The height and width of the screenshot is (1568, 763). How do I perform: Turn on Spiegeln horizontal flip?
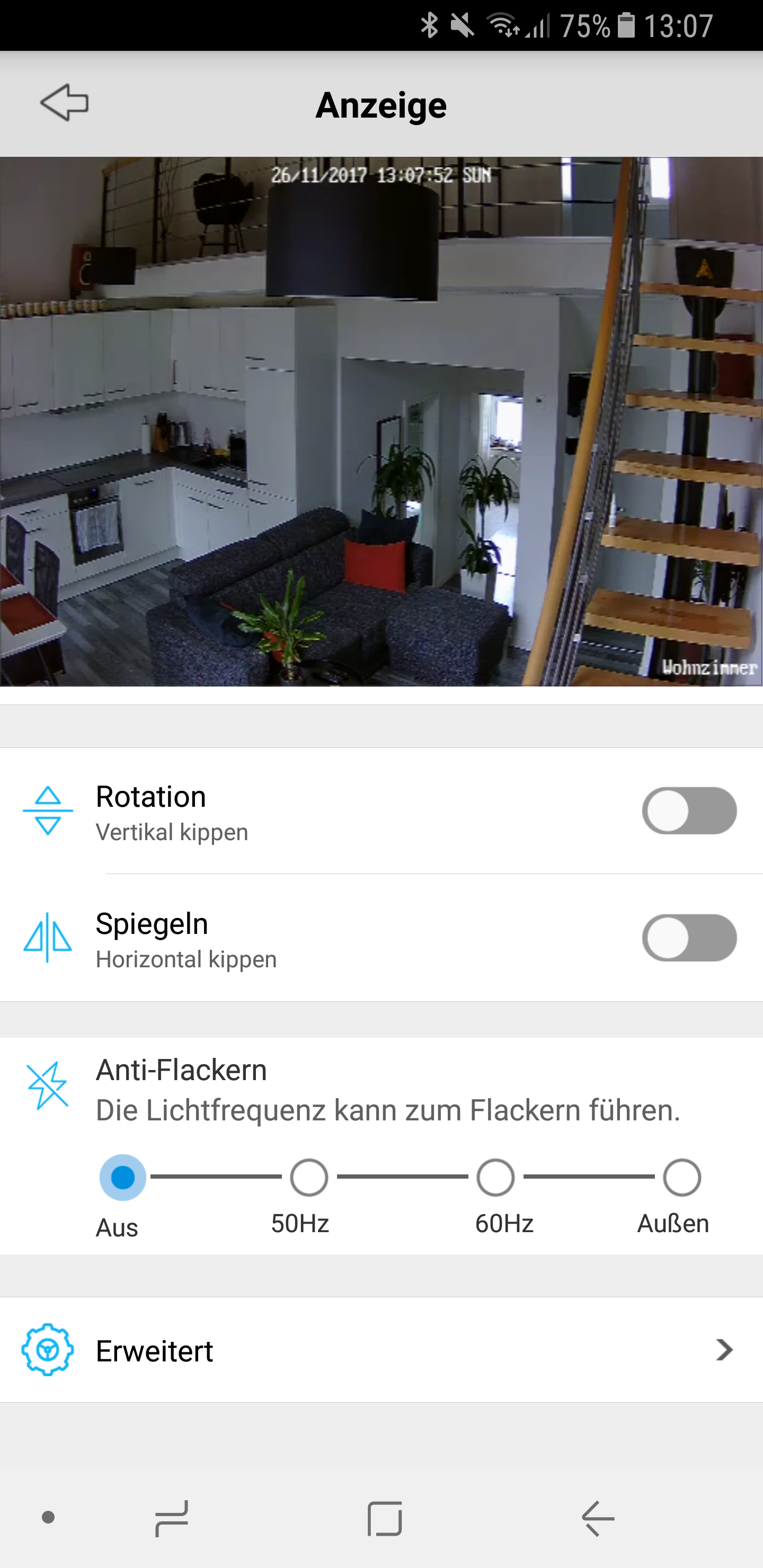click(689, 938)
